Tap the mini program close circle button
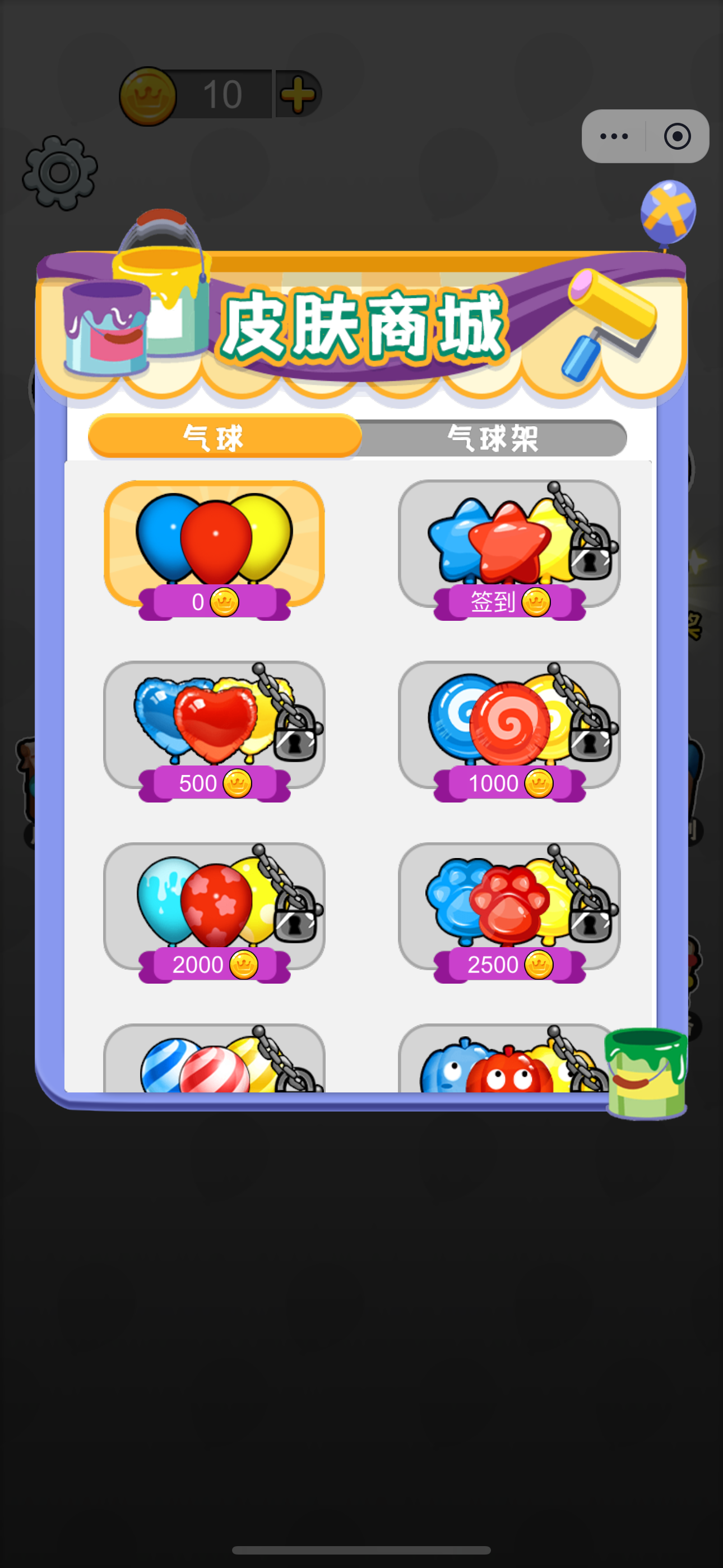 pos(676,136)
